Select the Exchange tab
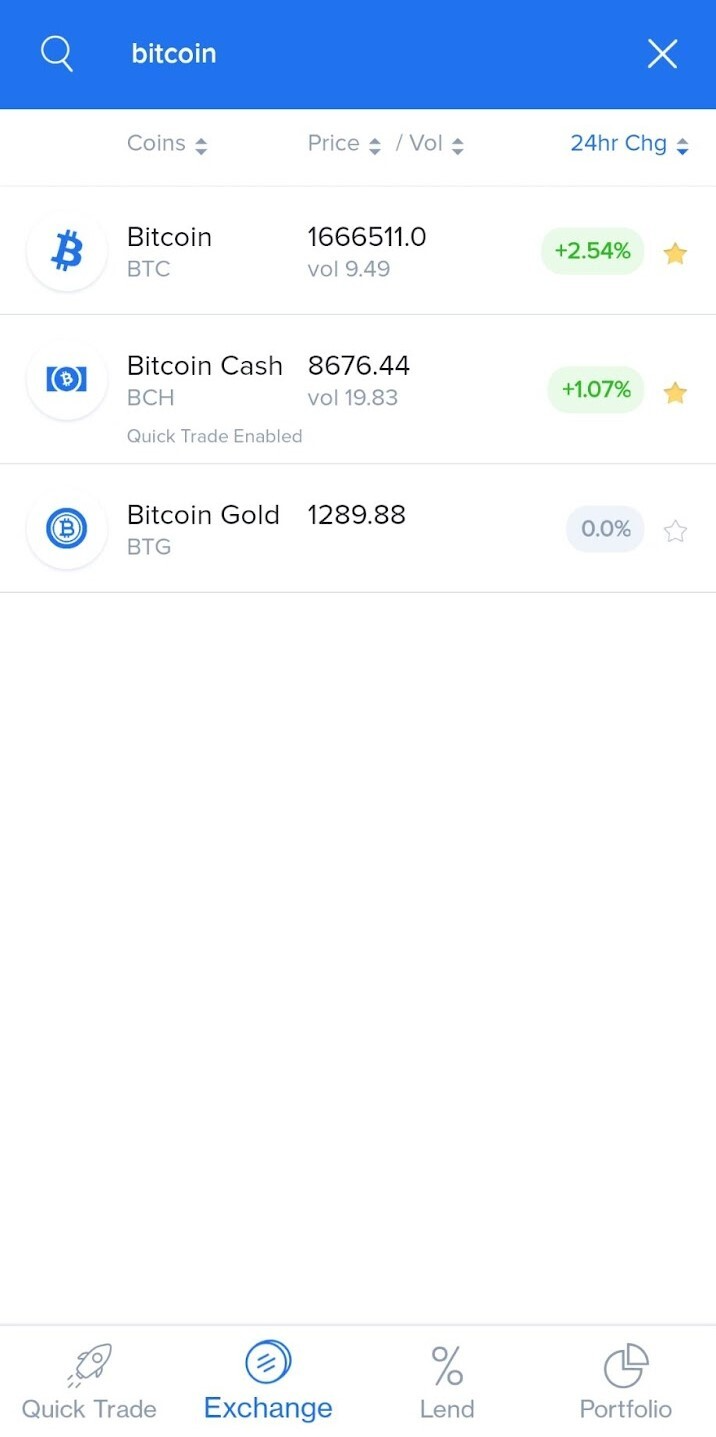Image resolution: width=716 pixels, height=1437 pixels. point(268,1381)
